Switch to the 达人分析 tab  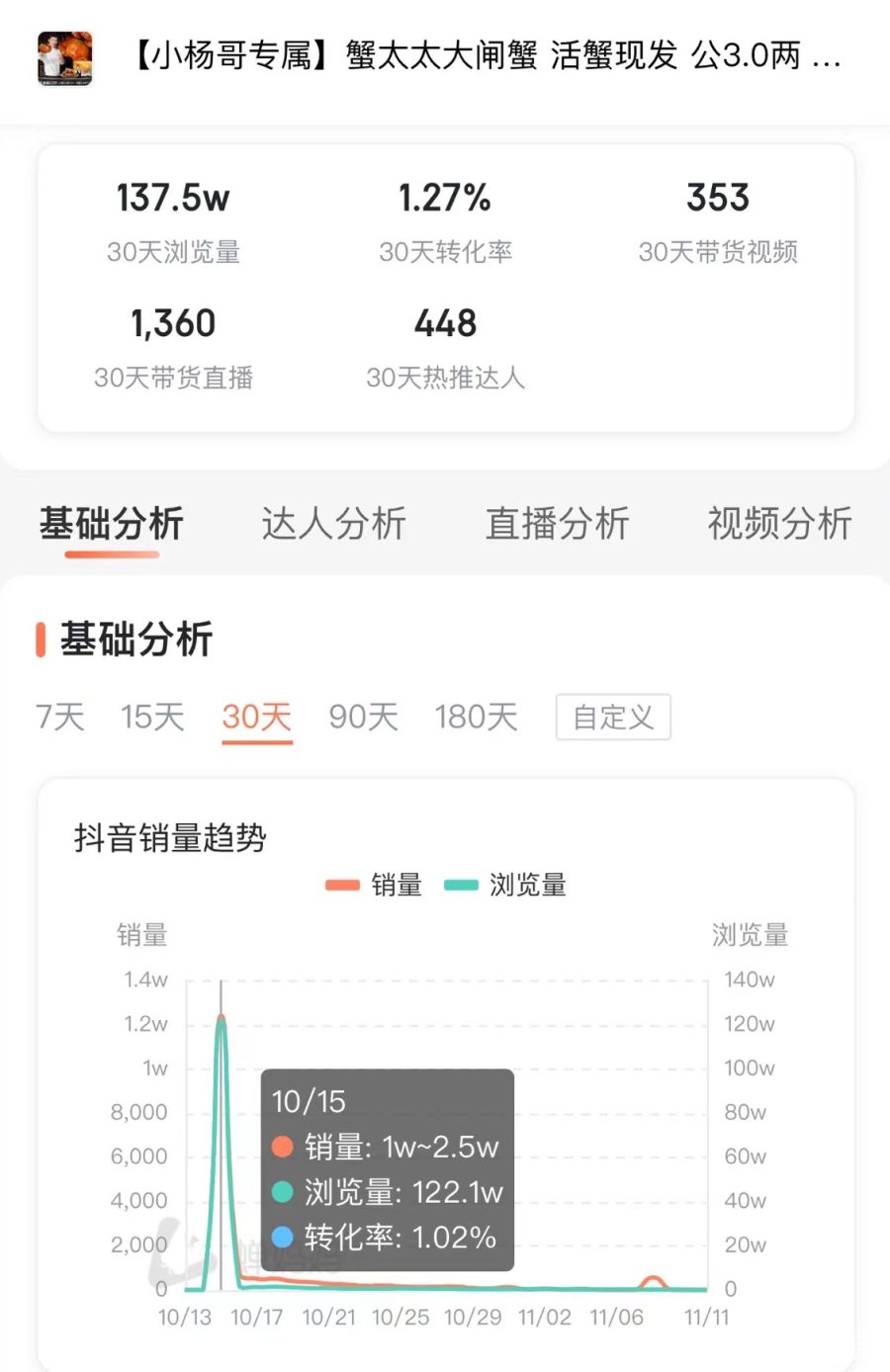click(x=333, y=524)
